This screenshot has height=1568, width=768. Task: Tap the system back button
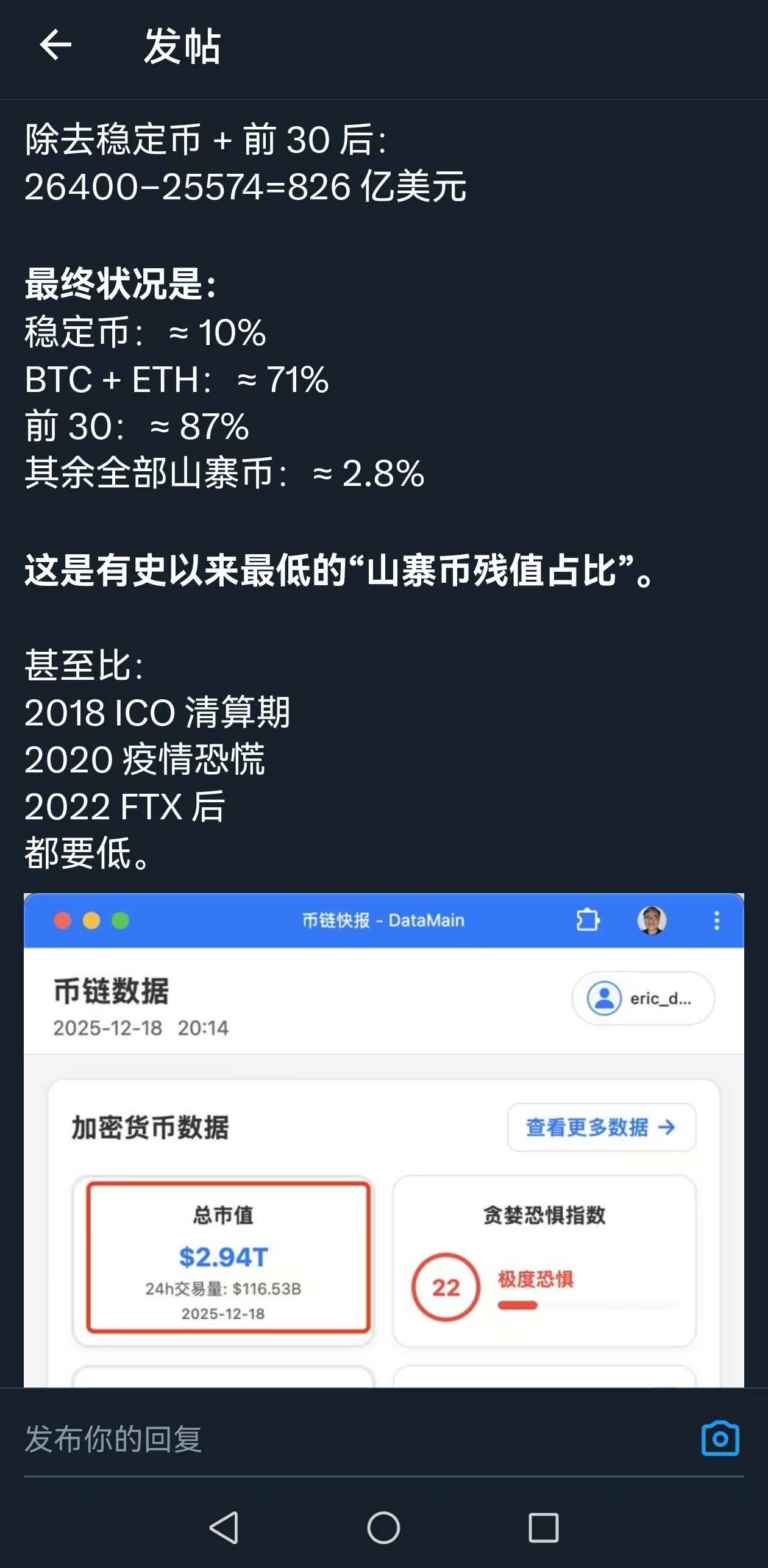point(224,1528)
